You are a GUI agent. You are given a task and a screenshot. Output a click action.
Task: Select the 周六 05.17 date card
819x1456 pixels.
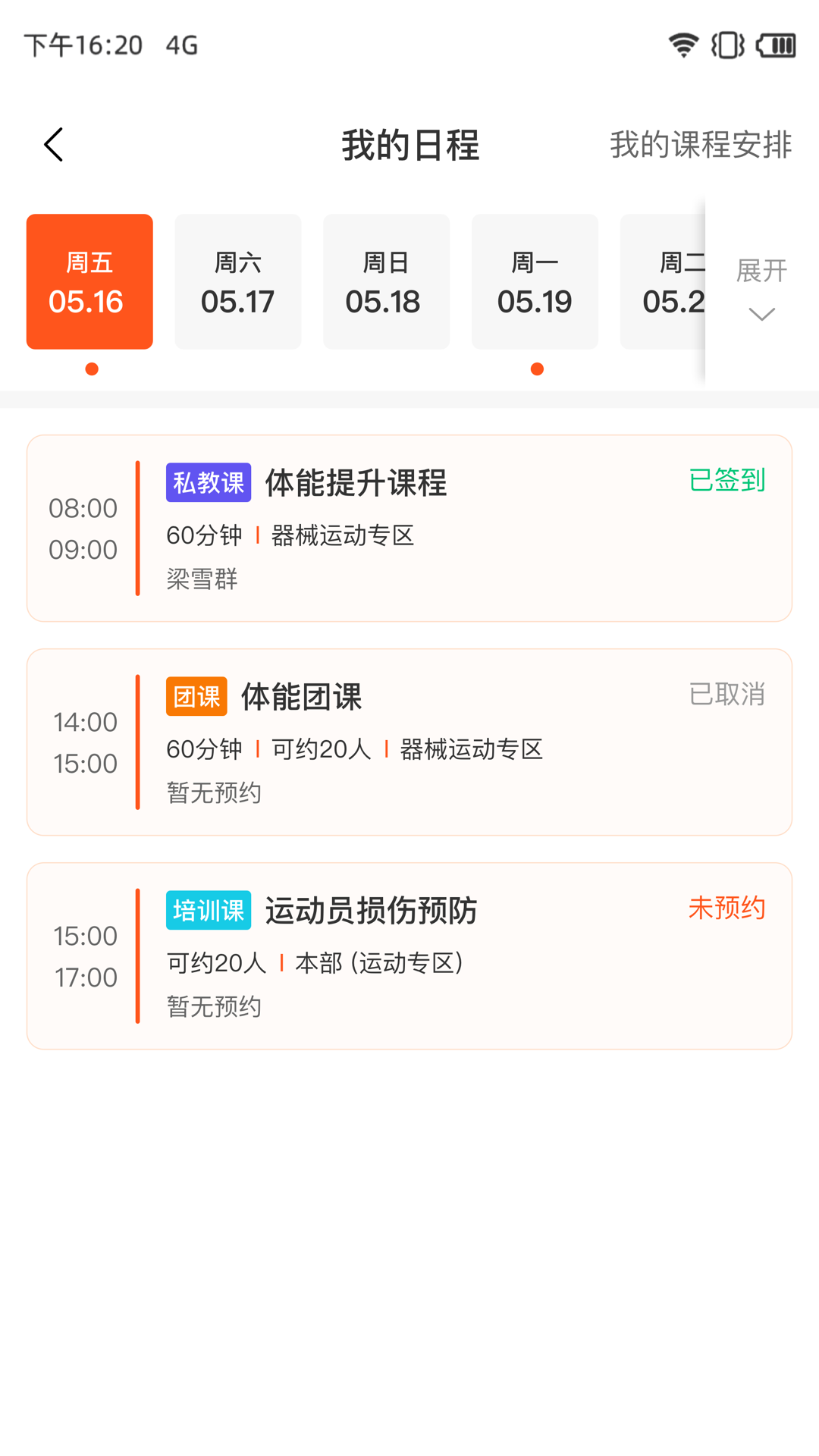click(237, 281)
